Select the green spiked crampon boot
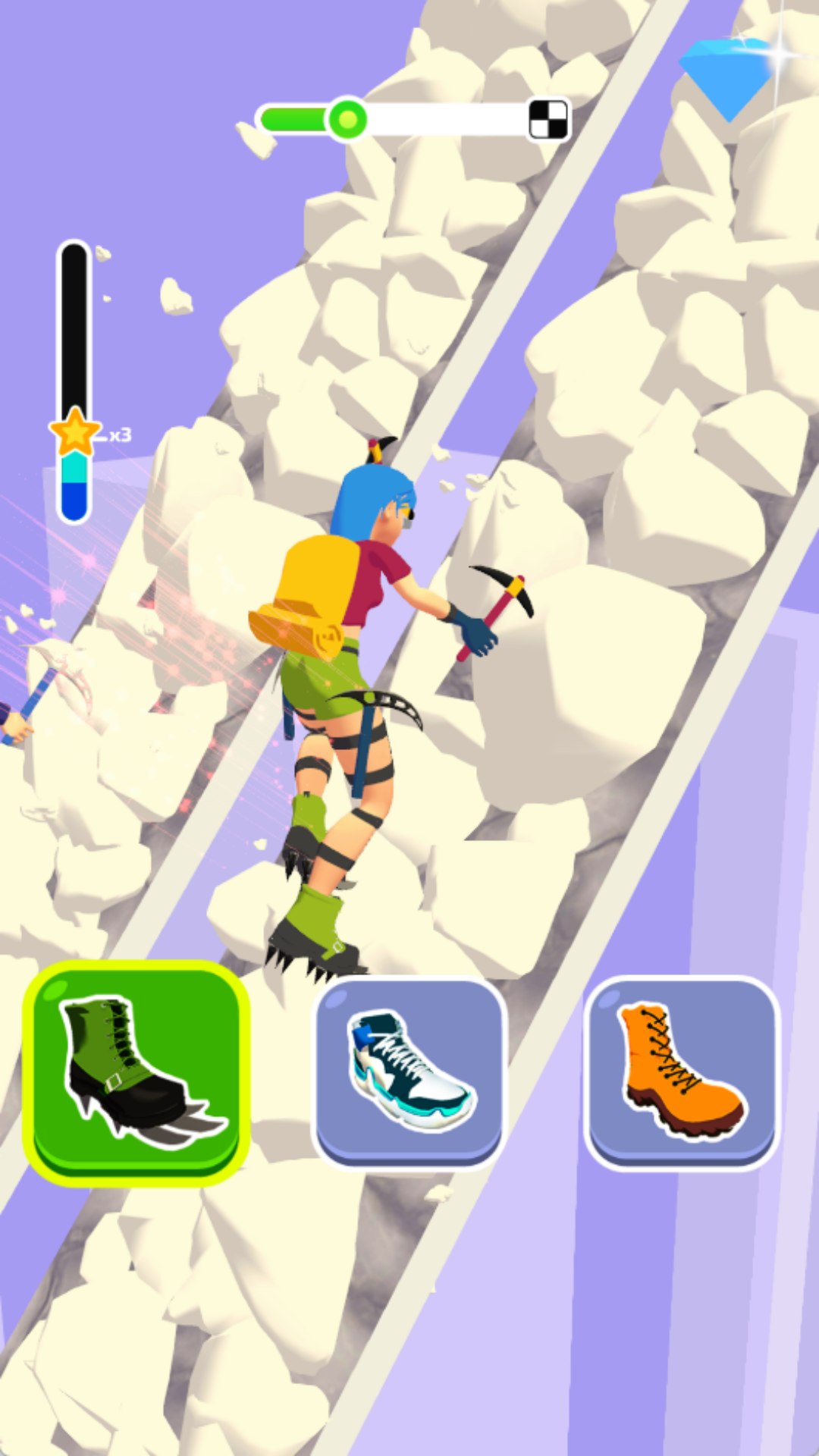The height and width of the screenshot is (1456, 819). (x=136, y=1071)
